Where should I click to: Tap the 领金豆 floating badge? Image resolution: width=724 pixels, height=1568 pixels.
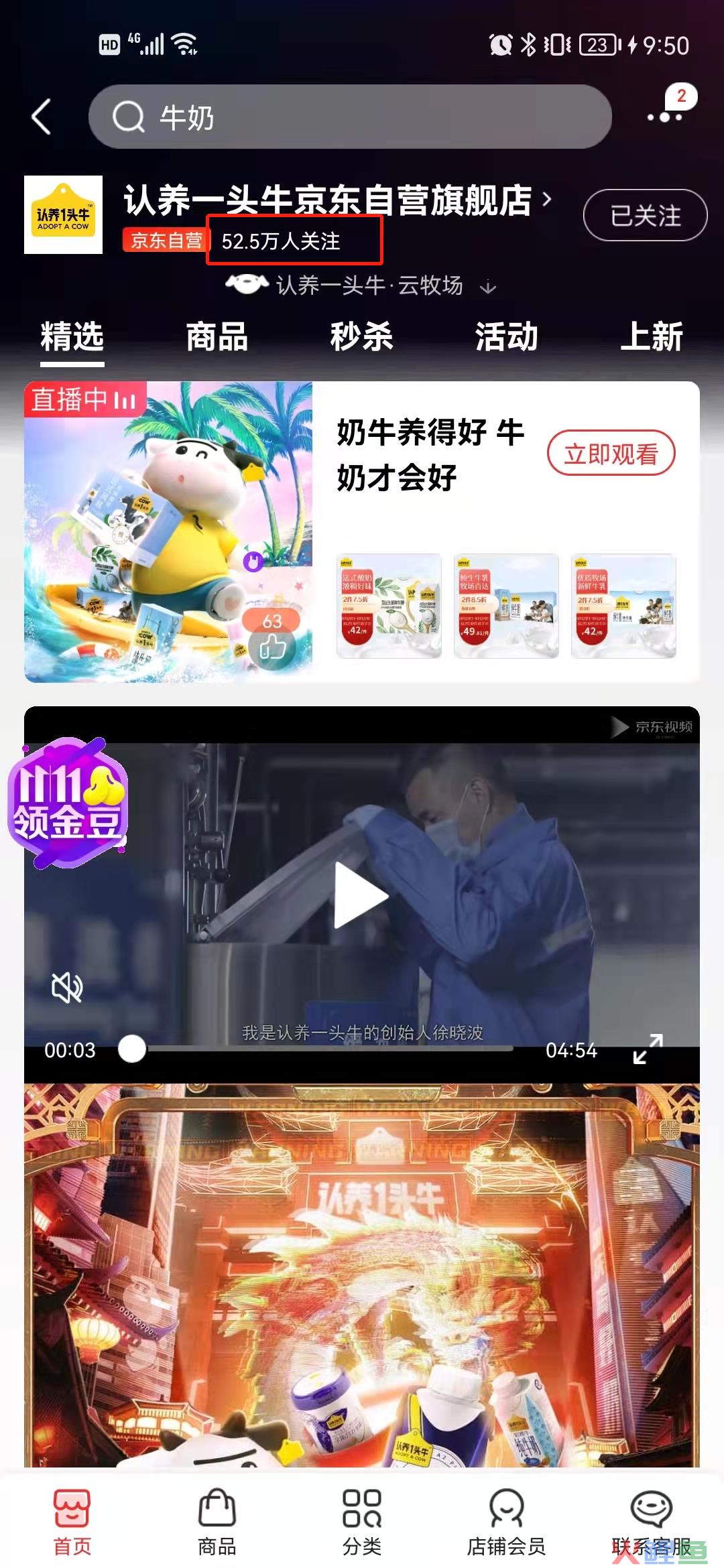tap(67, 803)
